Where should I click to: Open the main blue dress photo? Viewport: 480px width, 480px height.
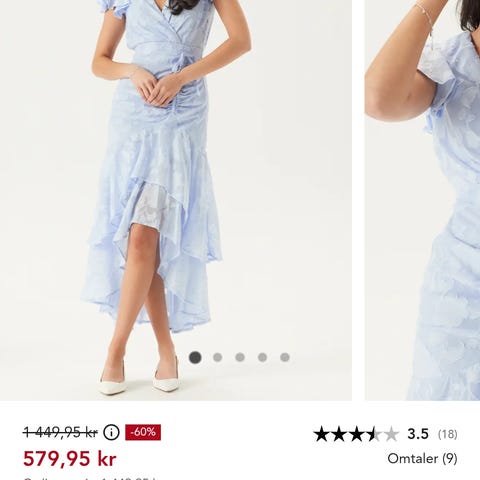(x=176, y=200)
